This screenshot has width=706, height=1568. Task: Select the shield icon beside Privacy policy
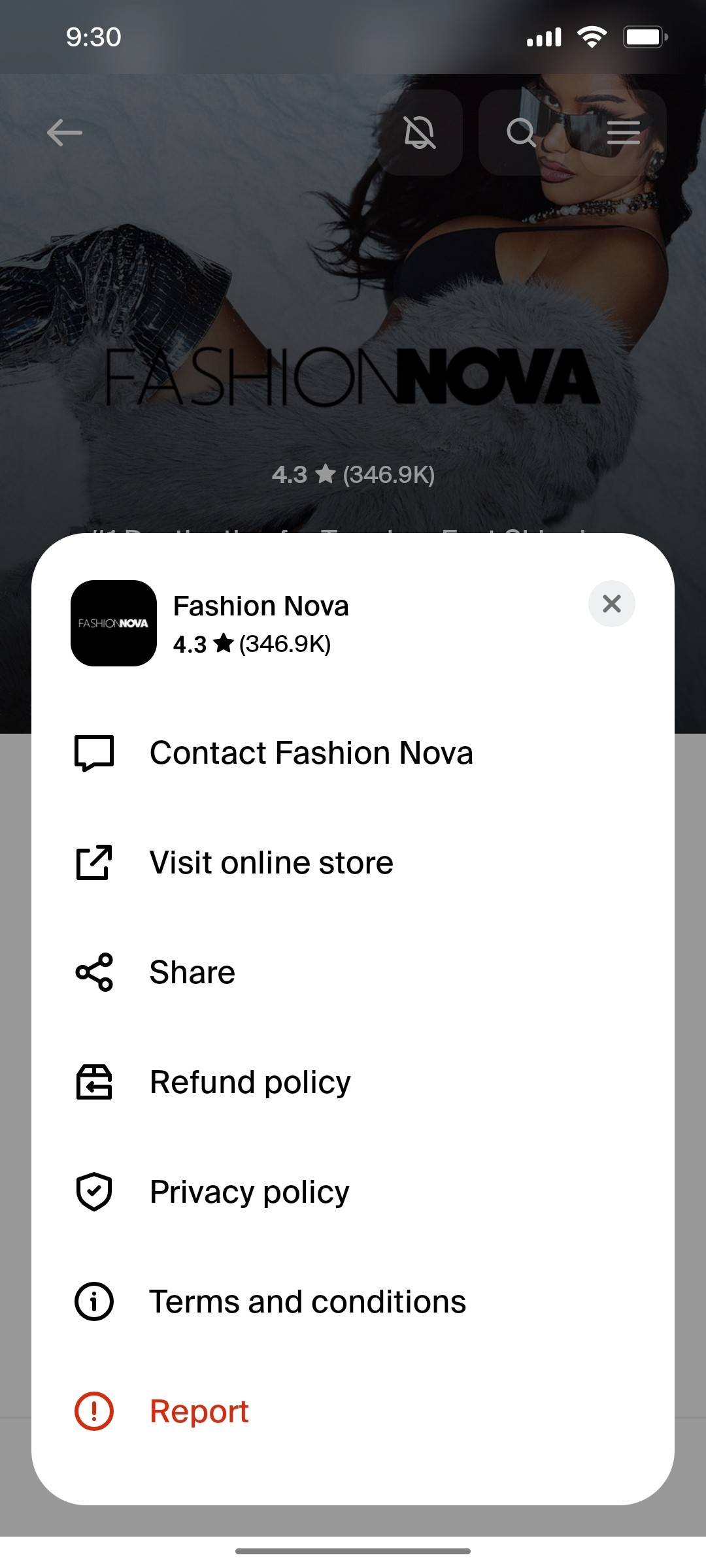94,1192
